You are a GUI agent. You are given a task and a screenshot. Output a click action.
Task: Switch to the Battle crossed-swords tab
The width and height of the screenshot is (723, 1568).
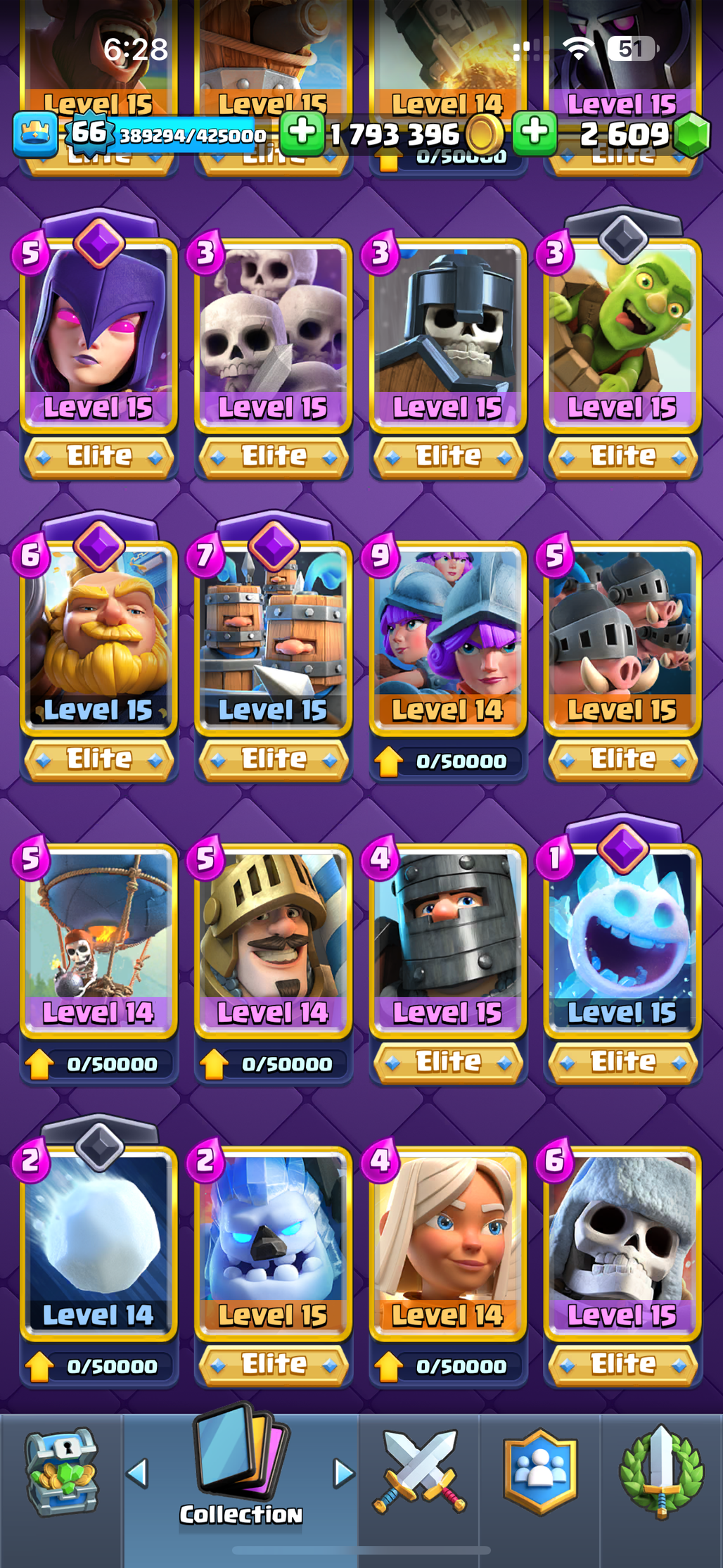[420, 1472]
